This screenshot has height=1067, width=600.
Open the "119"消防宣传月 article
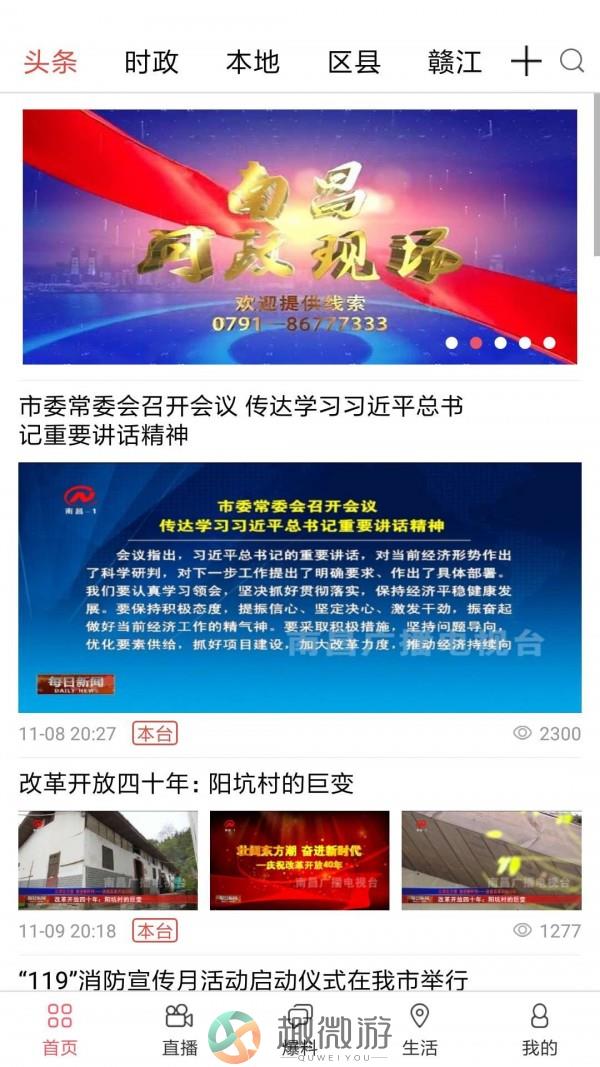click(x=243, y=980)
